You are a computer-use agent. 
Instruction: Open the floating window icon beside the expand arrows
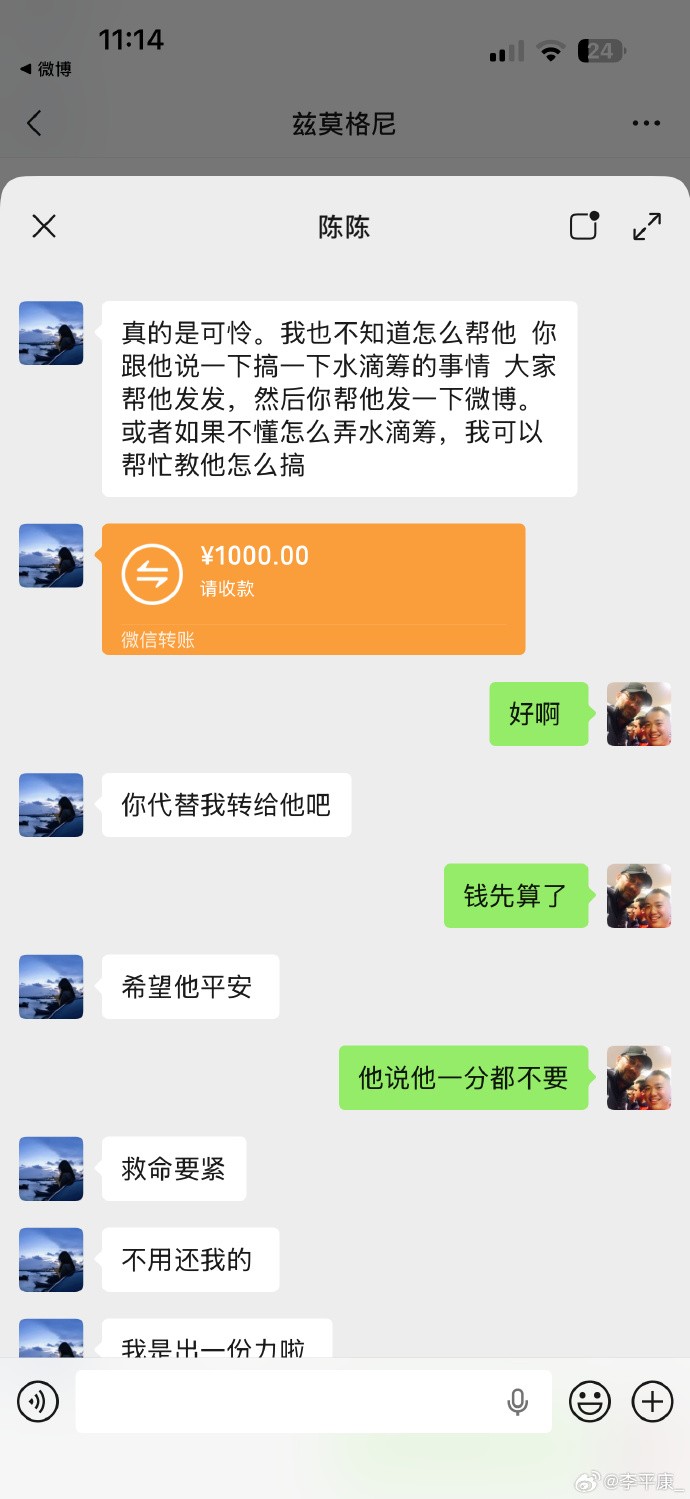[x=584, y=226]
